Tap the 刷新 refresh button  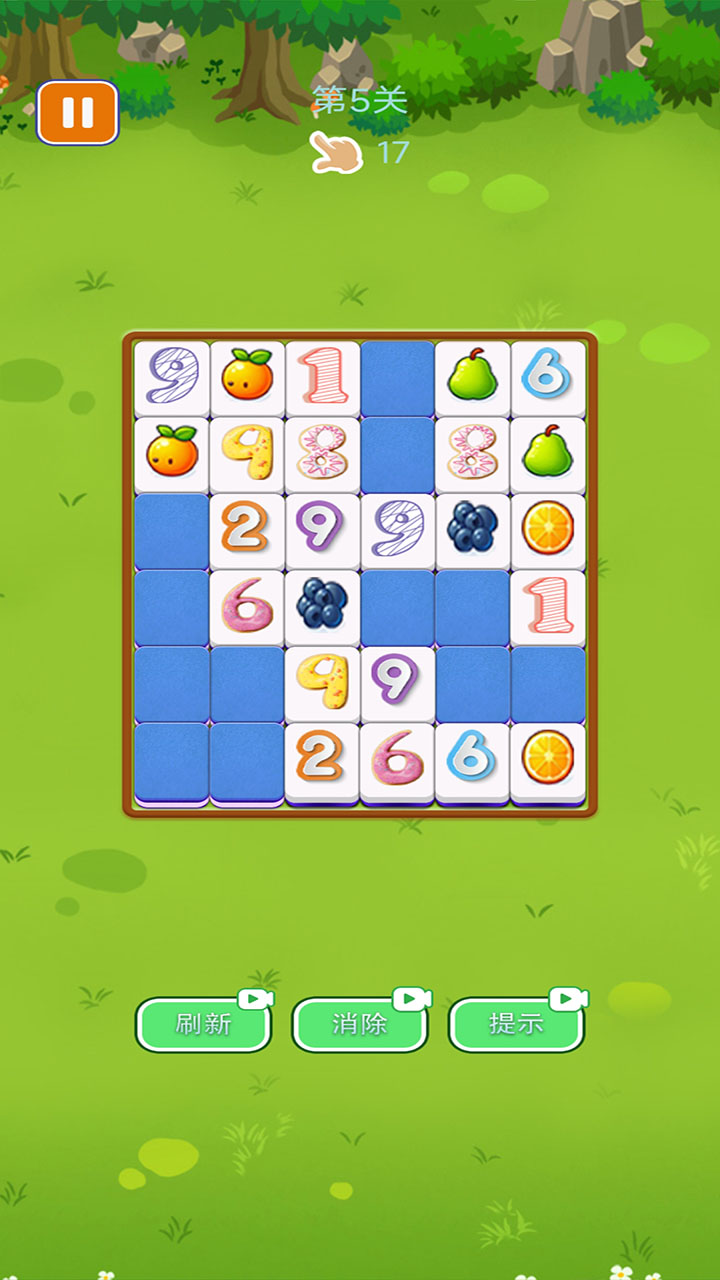click(204, 1024)
